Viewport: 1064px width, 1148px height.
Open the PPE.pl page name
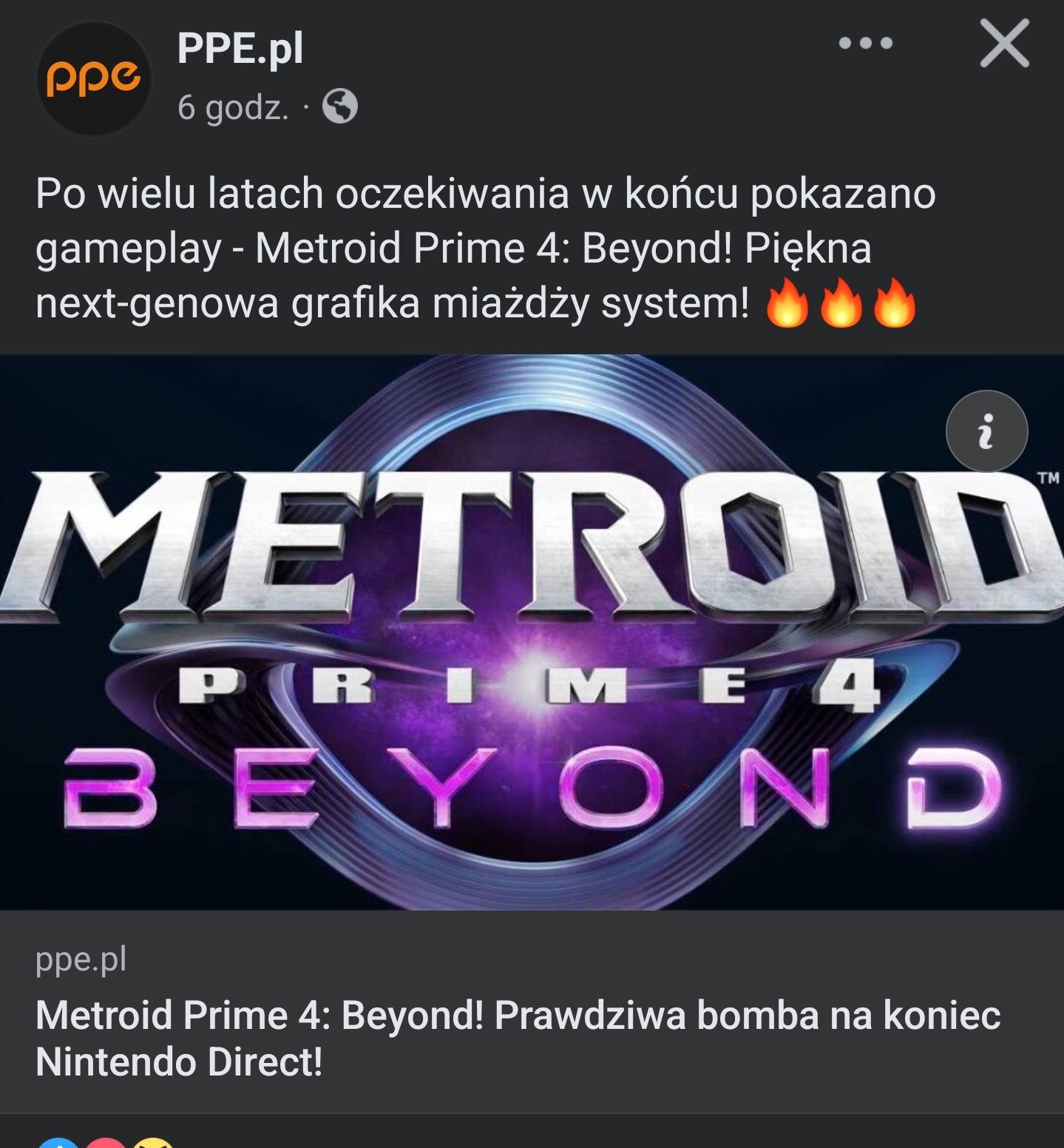(x=240, y=49)
